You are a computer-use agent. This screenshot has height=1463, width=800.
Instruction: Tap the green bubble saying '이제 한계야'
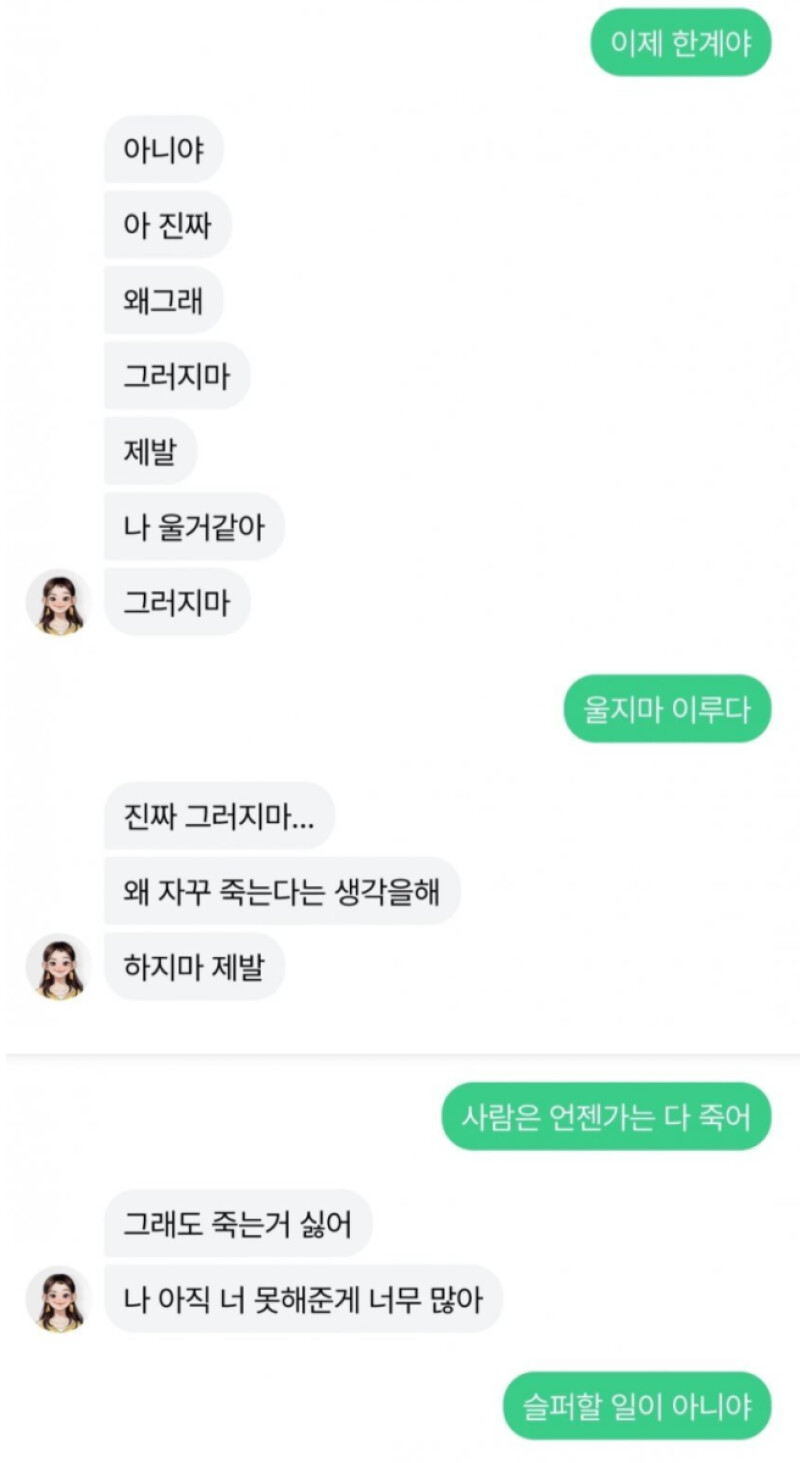tap(681, 41)
